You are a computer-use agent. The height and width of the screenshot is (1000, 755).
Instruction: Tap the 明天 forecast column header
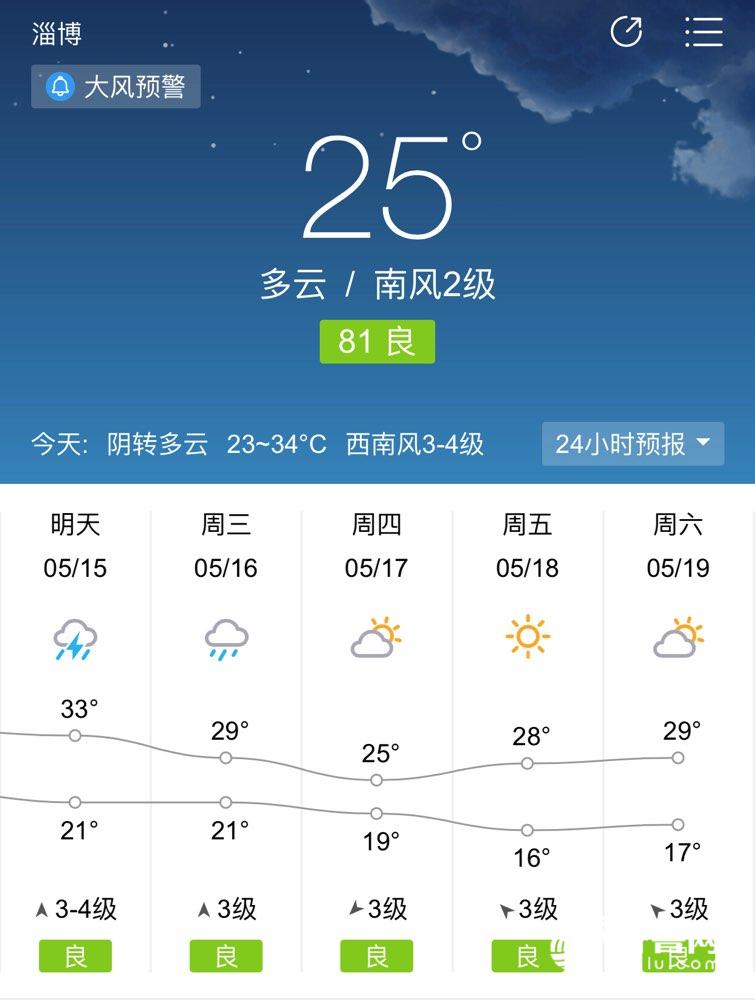(x=75, y=523)
